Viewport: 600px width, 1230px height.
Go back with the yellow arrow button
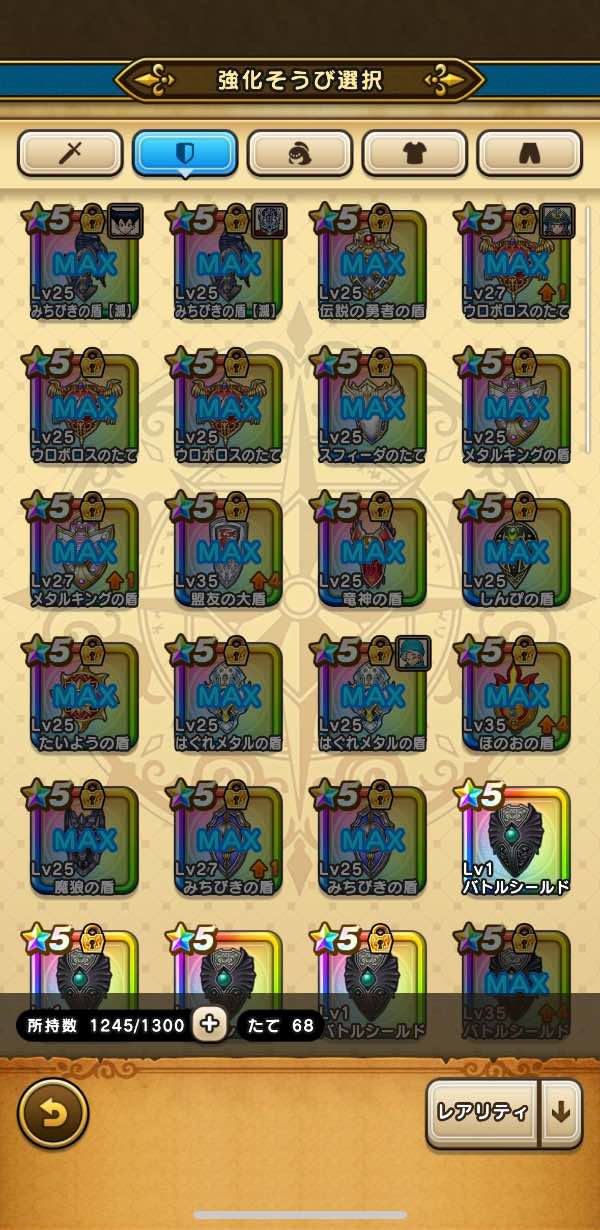(x=53, y=1112)
